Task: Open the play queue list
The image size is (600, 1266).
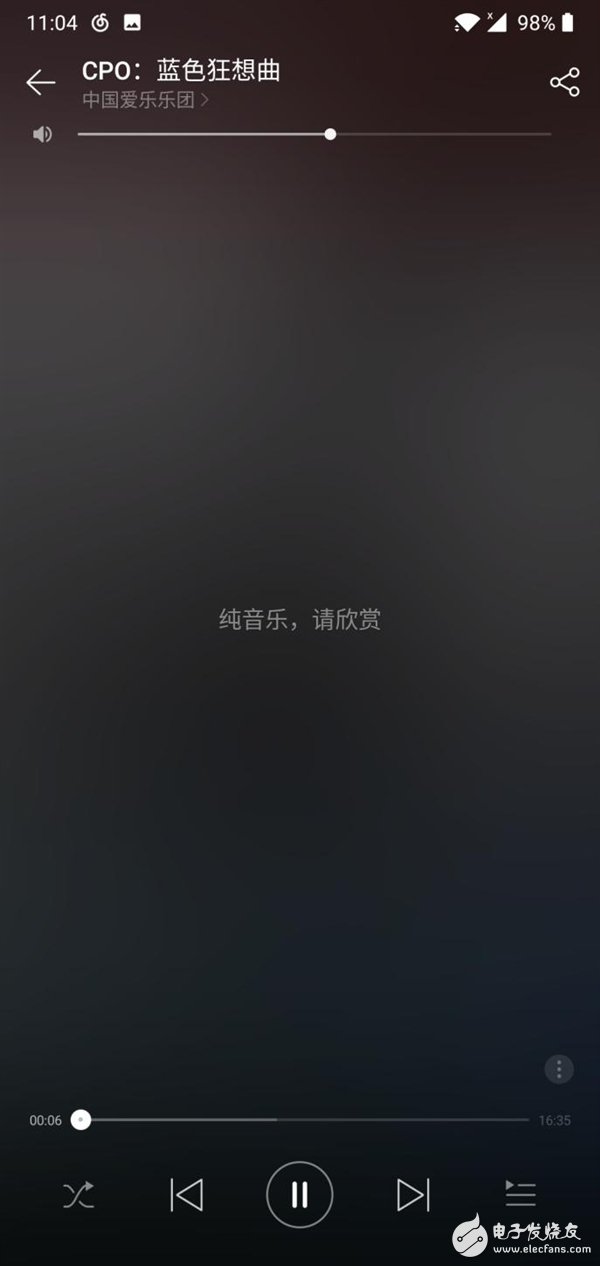Action: point(520,1193)
